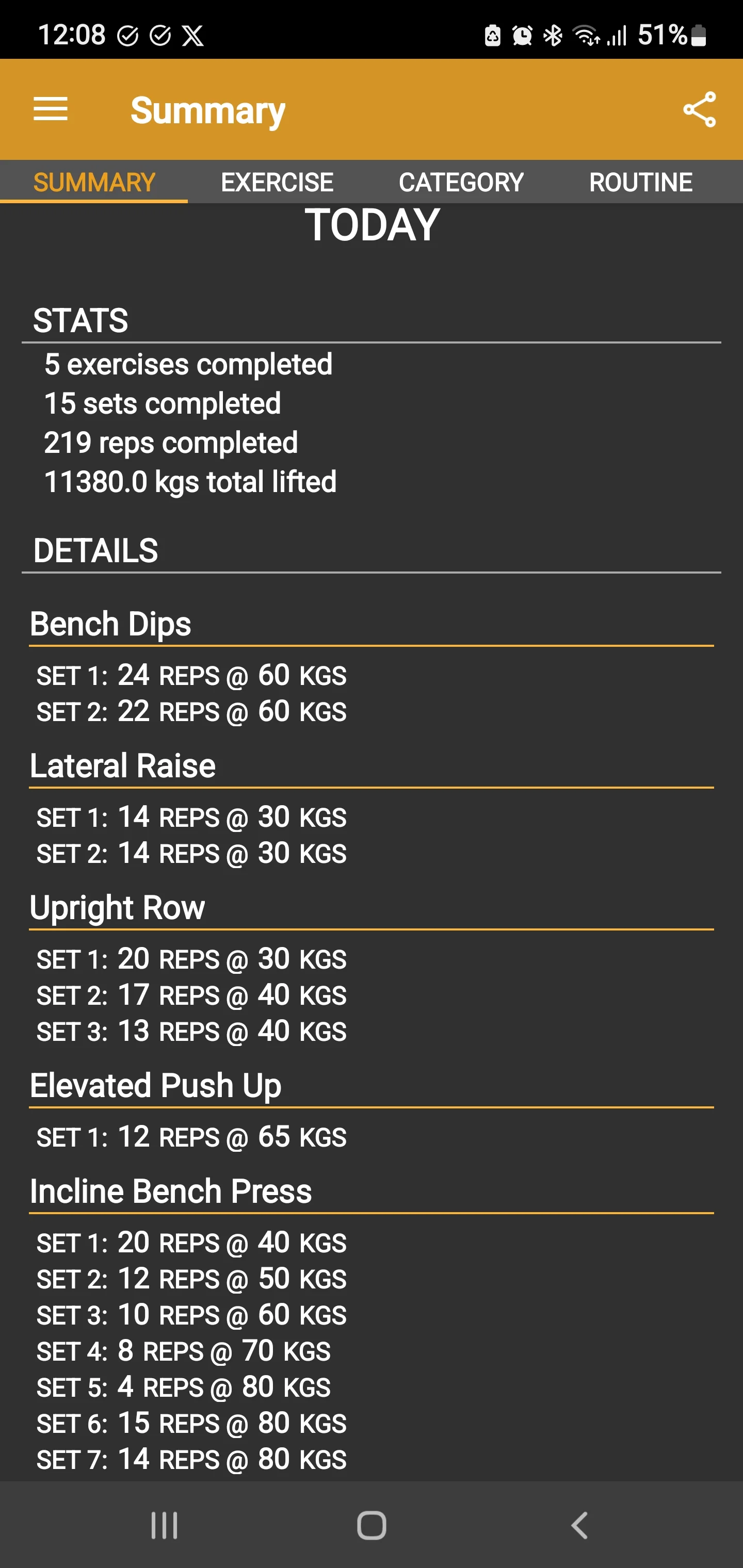The height and width of the screenshot is (1568, 743).
Task: Open the navigation drawer menu
Action: point(51,109)
